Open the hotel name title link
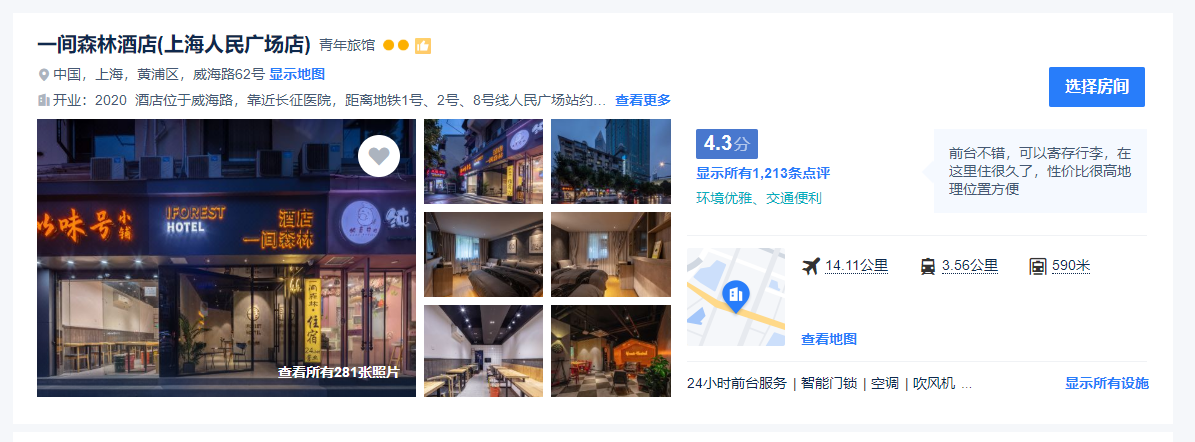This screenshot has height=442, width=1195. pos(174,45)
